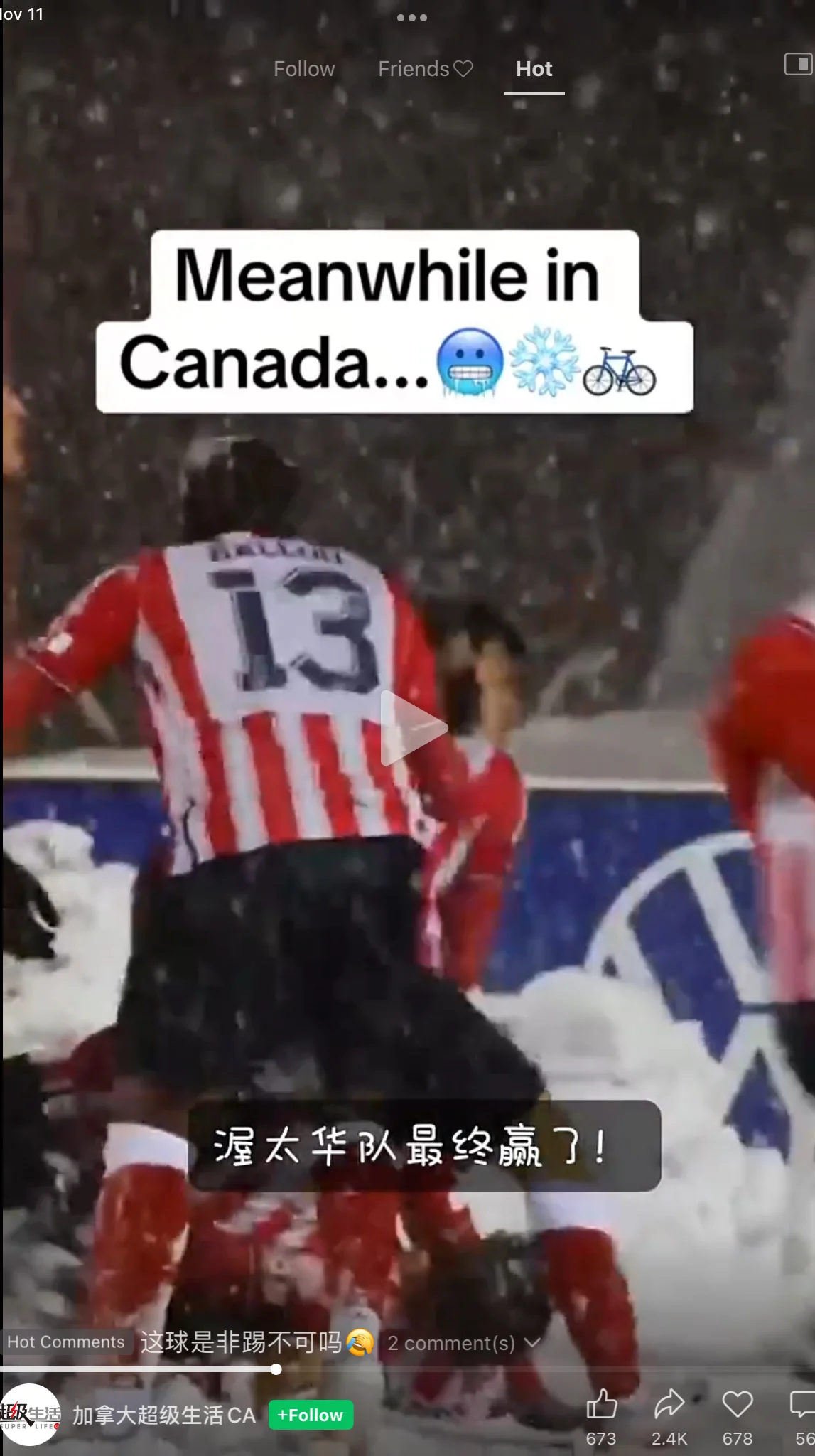Follow 加拿大超级生活CA account
This screenshot has width=815, height=1456.
point(311,1415)
